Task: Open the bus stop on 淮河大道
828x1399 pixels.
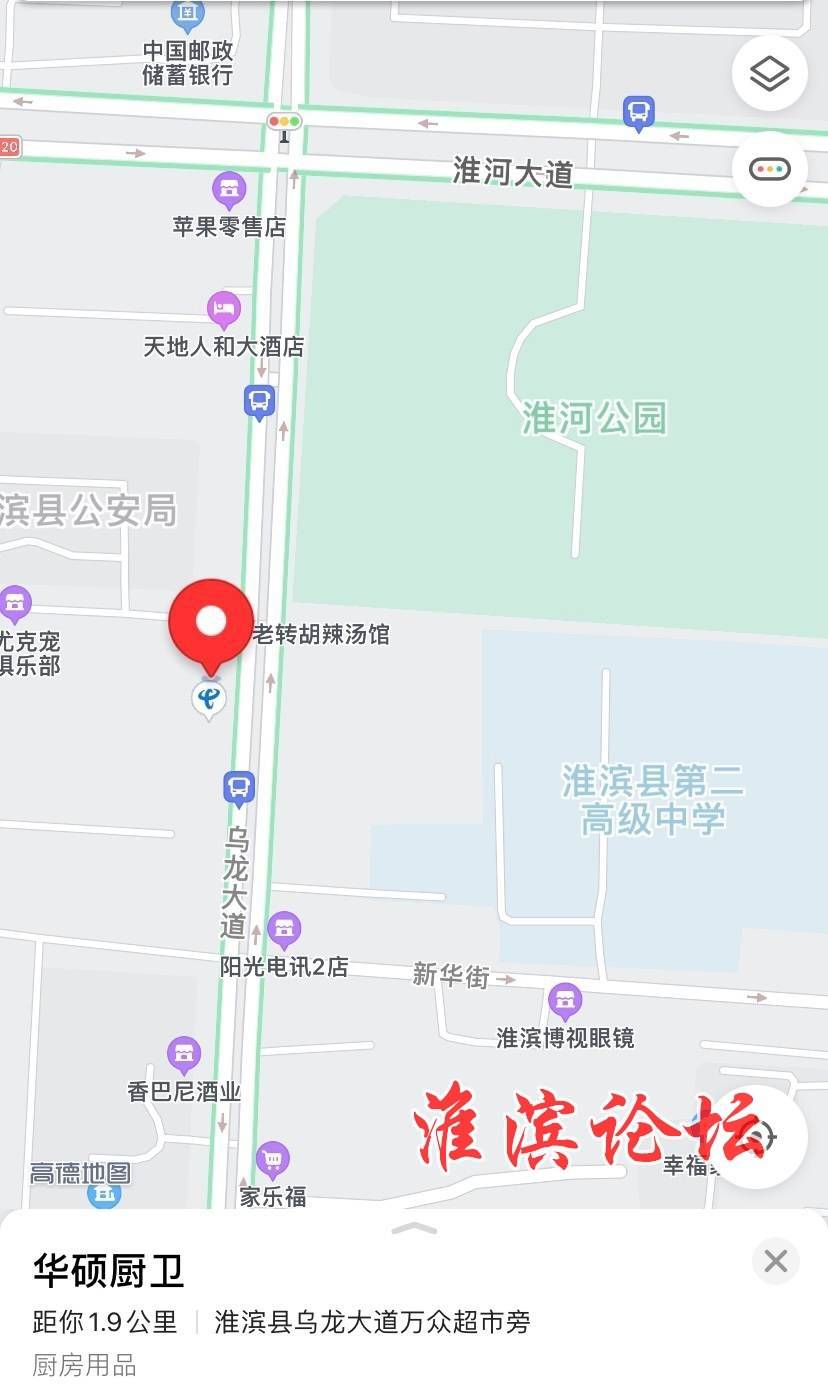Action: (638, 112)
